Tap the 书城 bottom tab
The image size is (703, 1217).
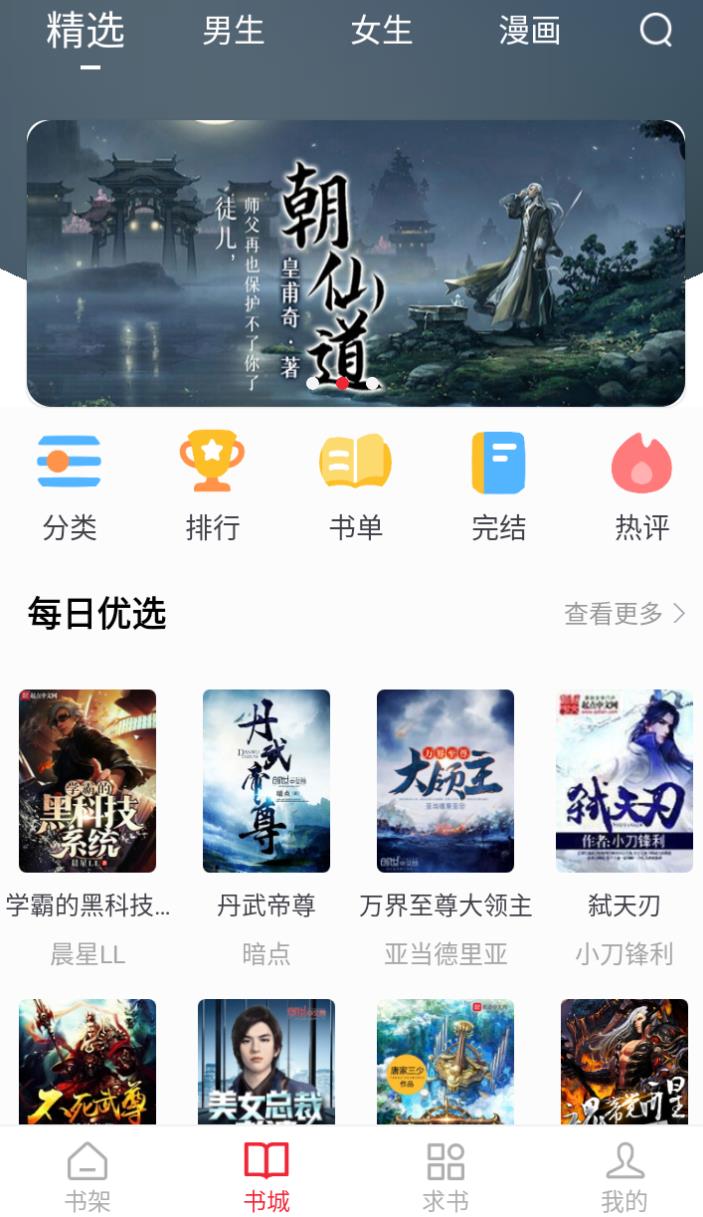266,1176
